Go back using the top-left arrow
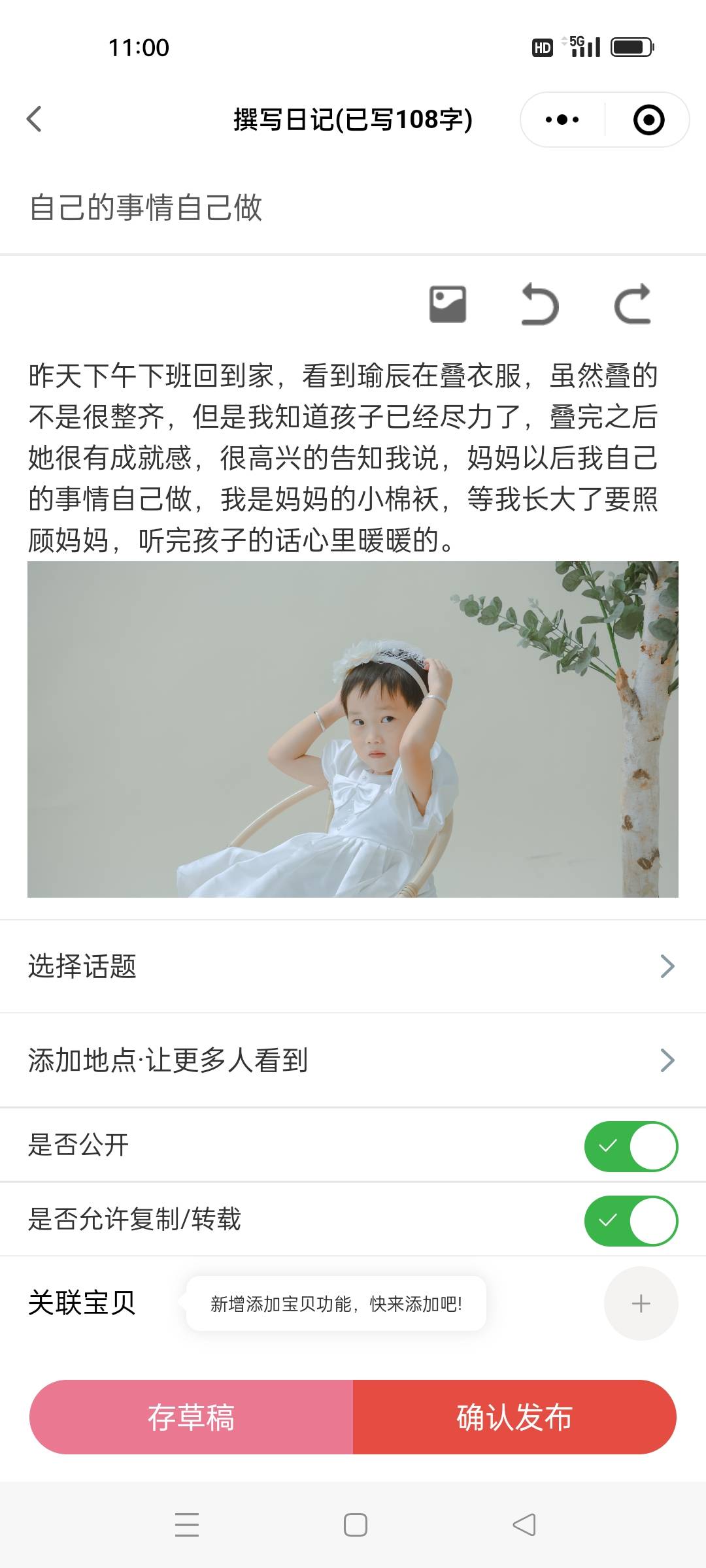 click(34, 119)
